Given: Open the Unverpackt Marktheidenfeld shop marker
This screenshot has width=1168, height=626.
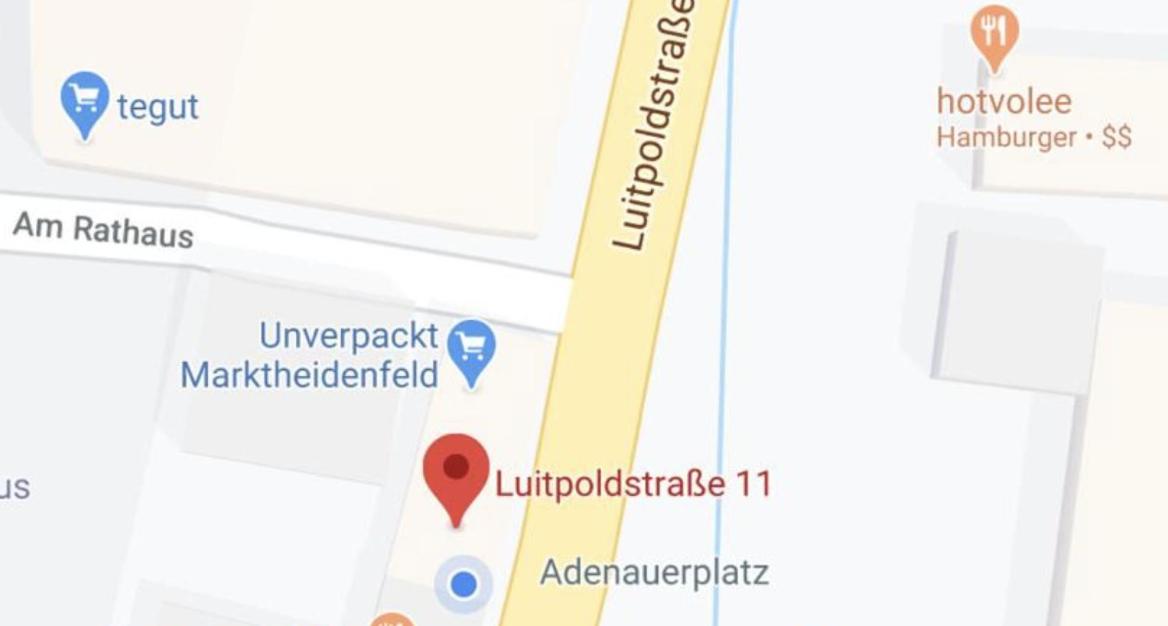Looking at the screenshot, I should (471, 349).
